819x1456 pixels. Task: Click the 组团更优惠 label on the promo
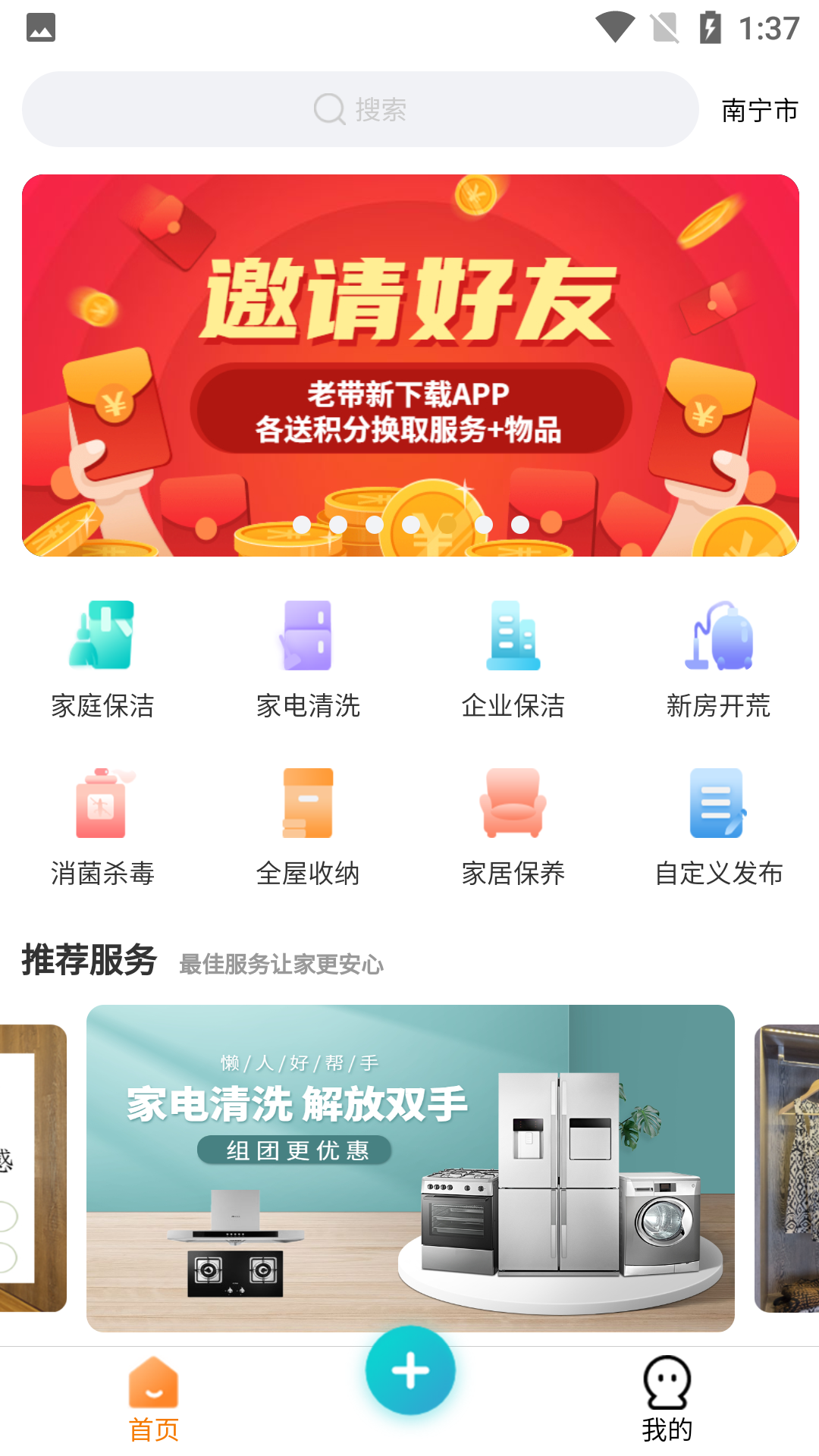coord(296,1150)
